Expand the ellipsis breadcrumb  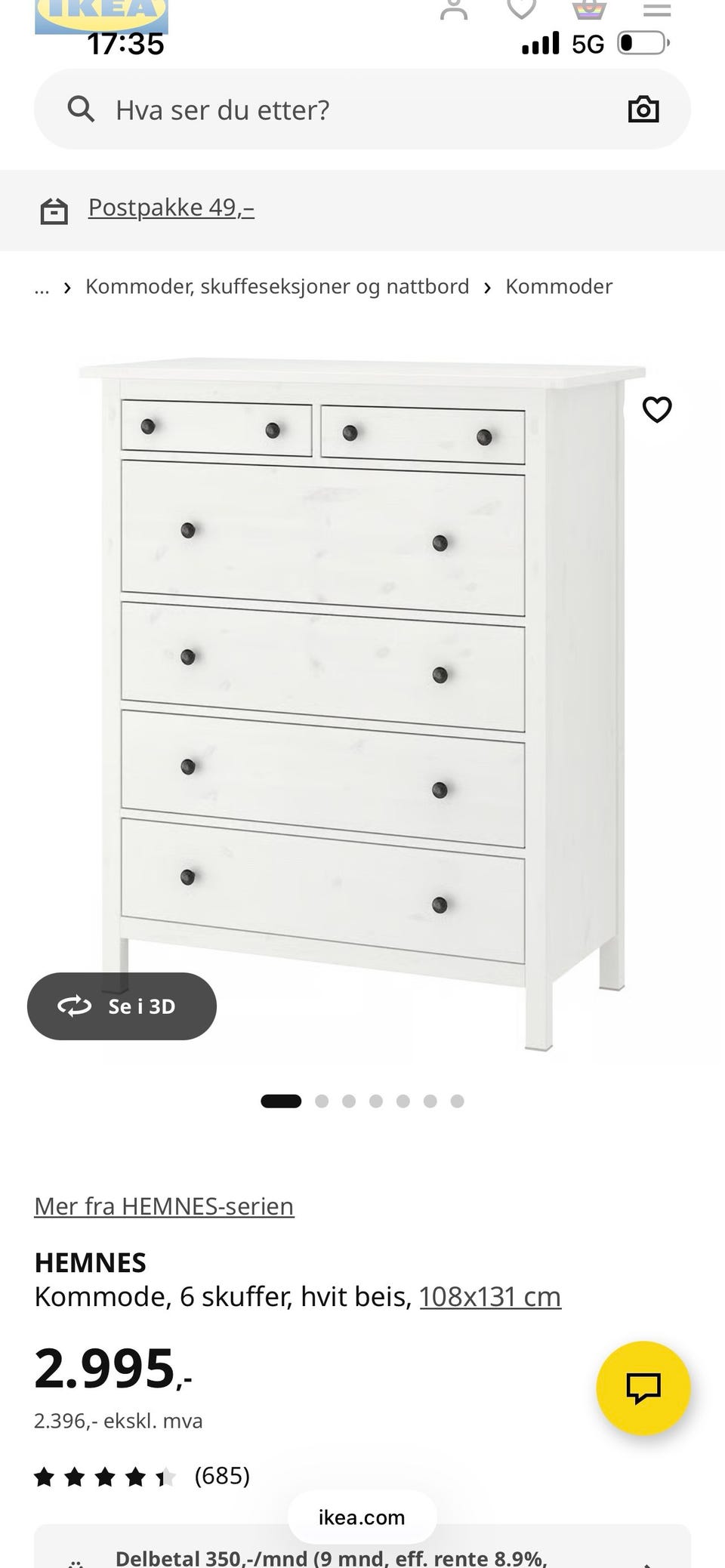click(42, 287)
